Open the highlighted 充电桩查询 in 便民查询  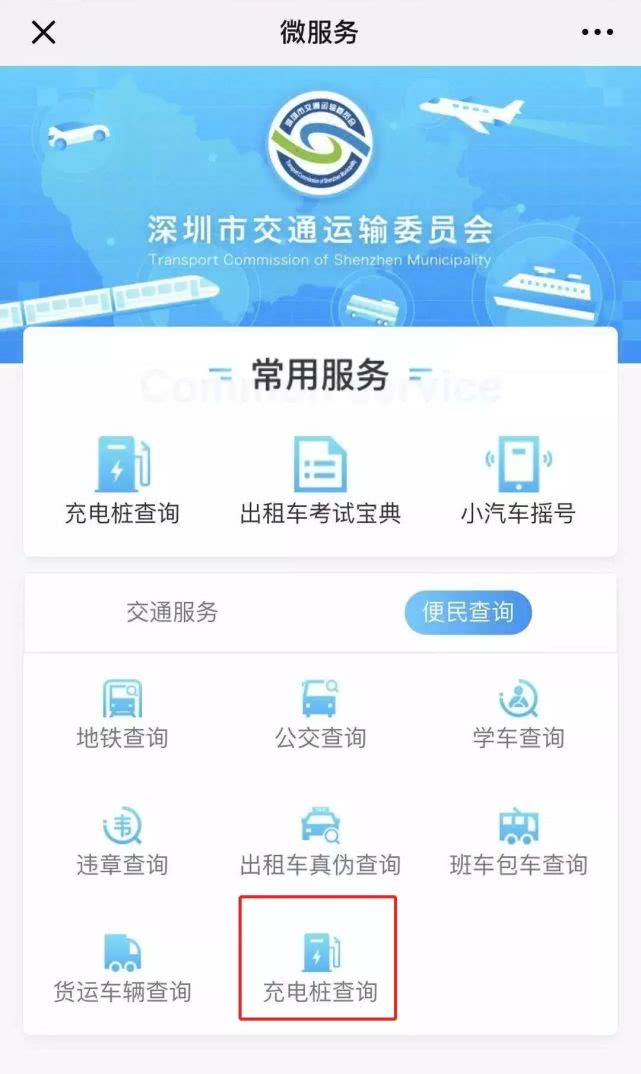point(320,966)
